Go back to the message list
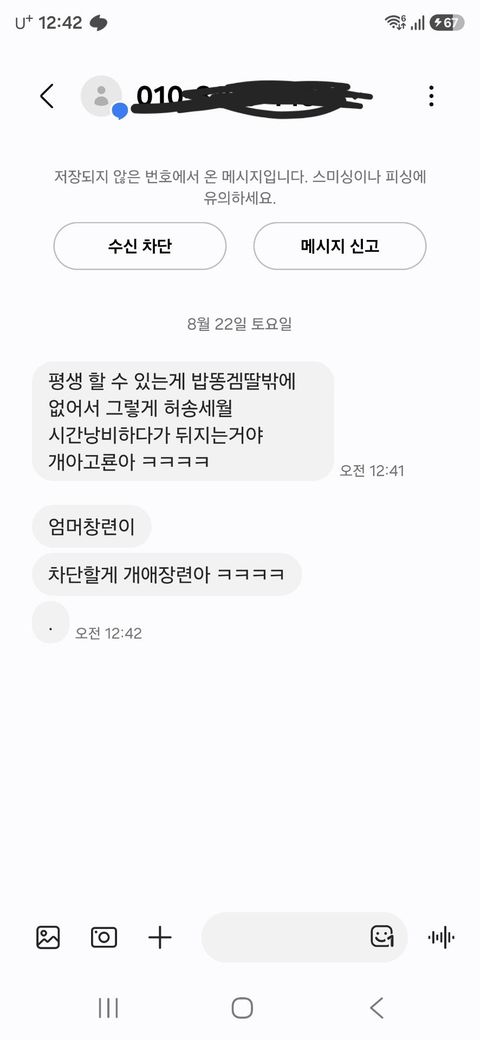The height and width of the screenshot is (1040, 480). click(46, 96)
